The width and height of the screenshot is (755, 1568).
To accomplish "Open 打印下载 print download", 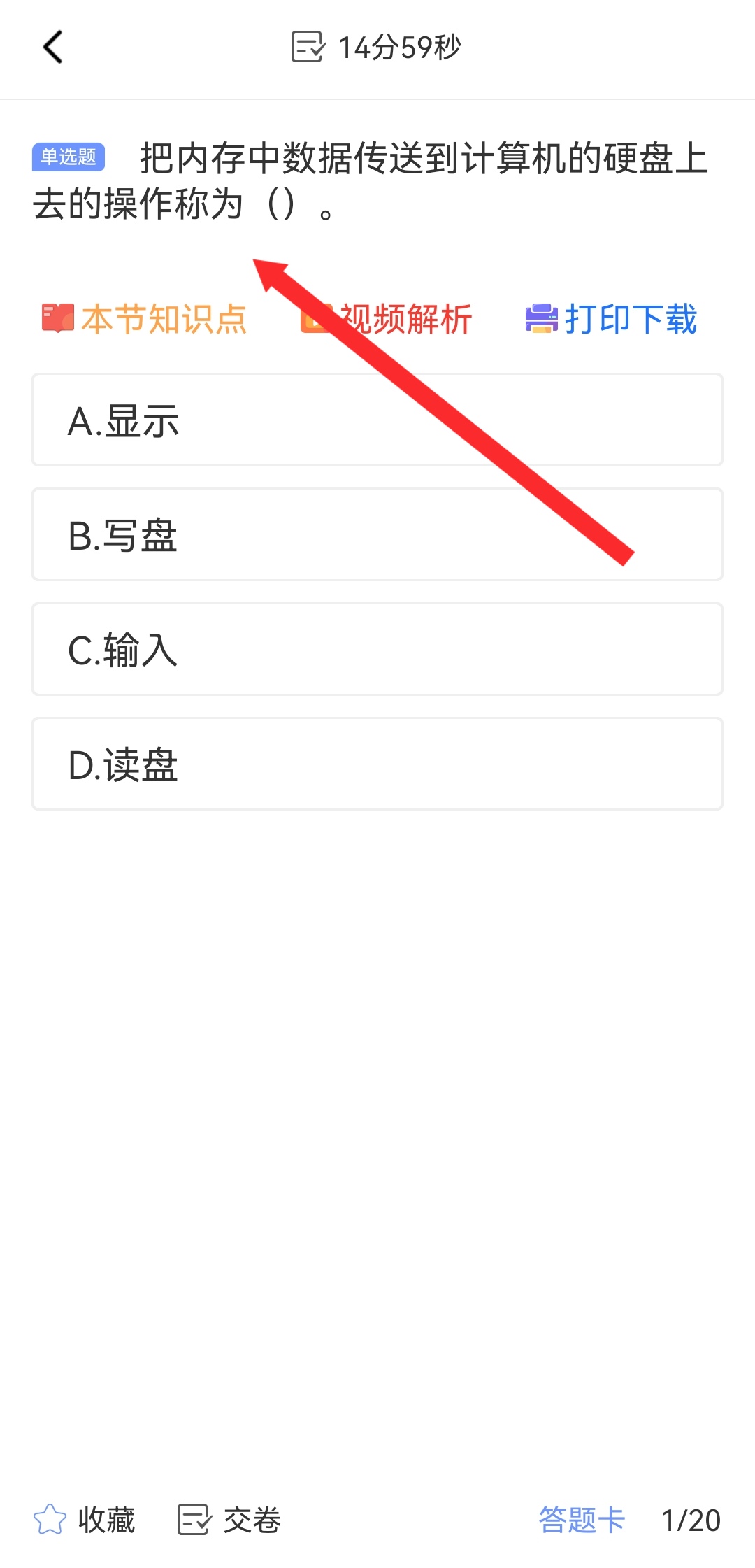I will (612, 320).
